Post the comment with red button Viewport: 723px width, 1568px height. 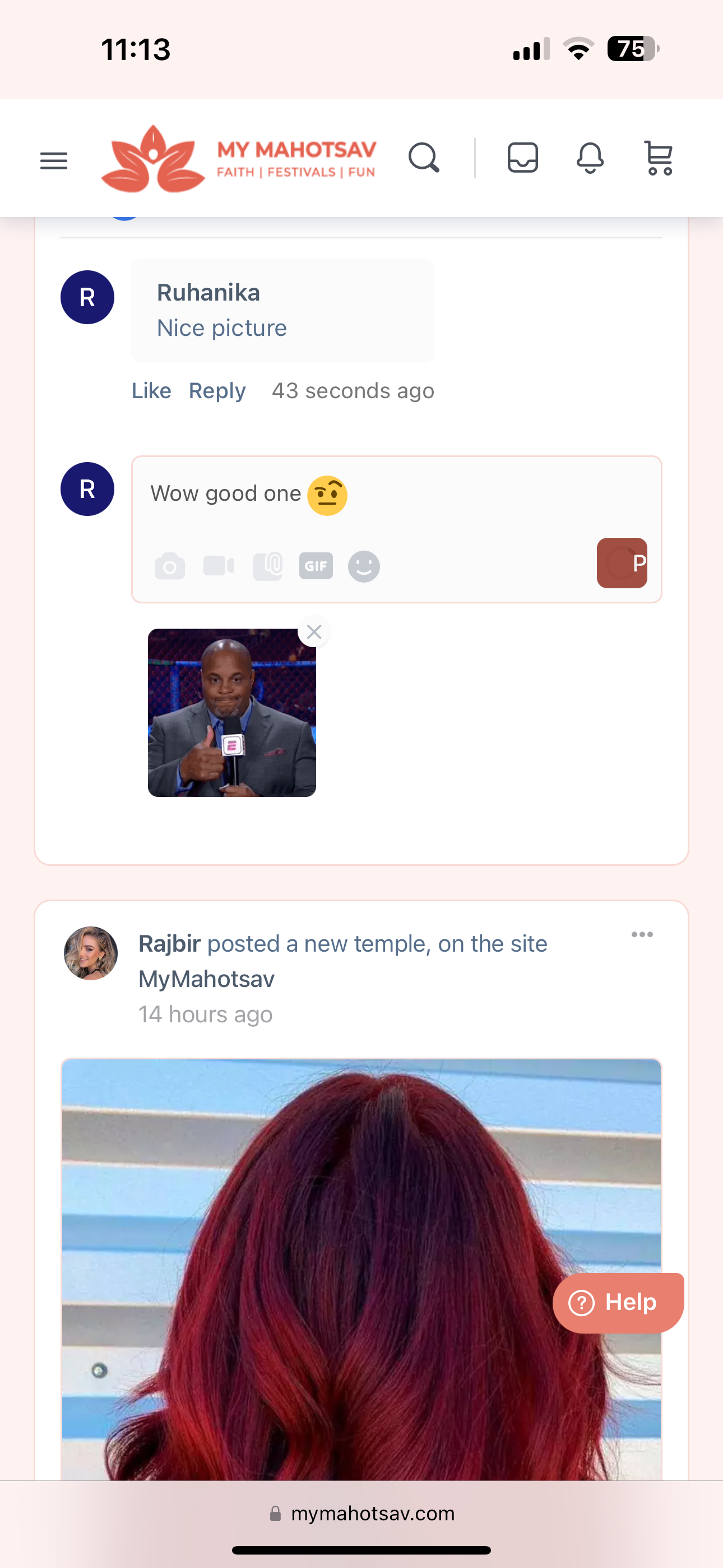(622, 563)
